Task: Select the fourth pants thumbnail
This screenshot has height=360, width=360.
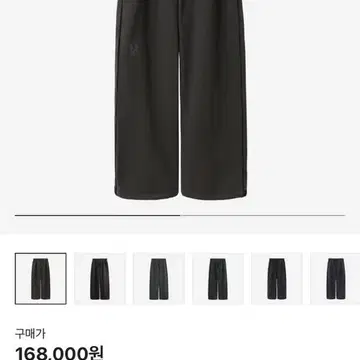Action: point(218,279)
